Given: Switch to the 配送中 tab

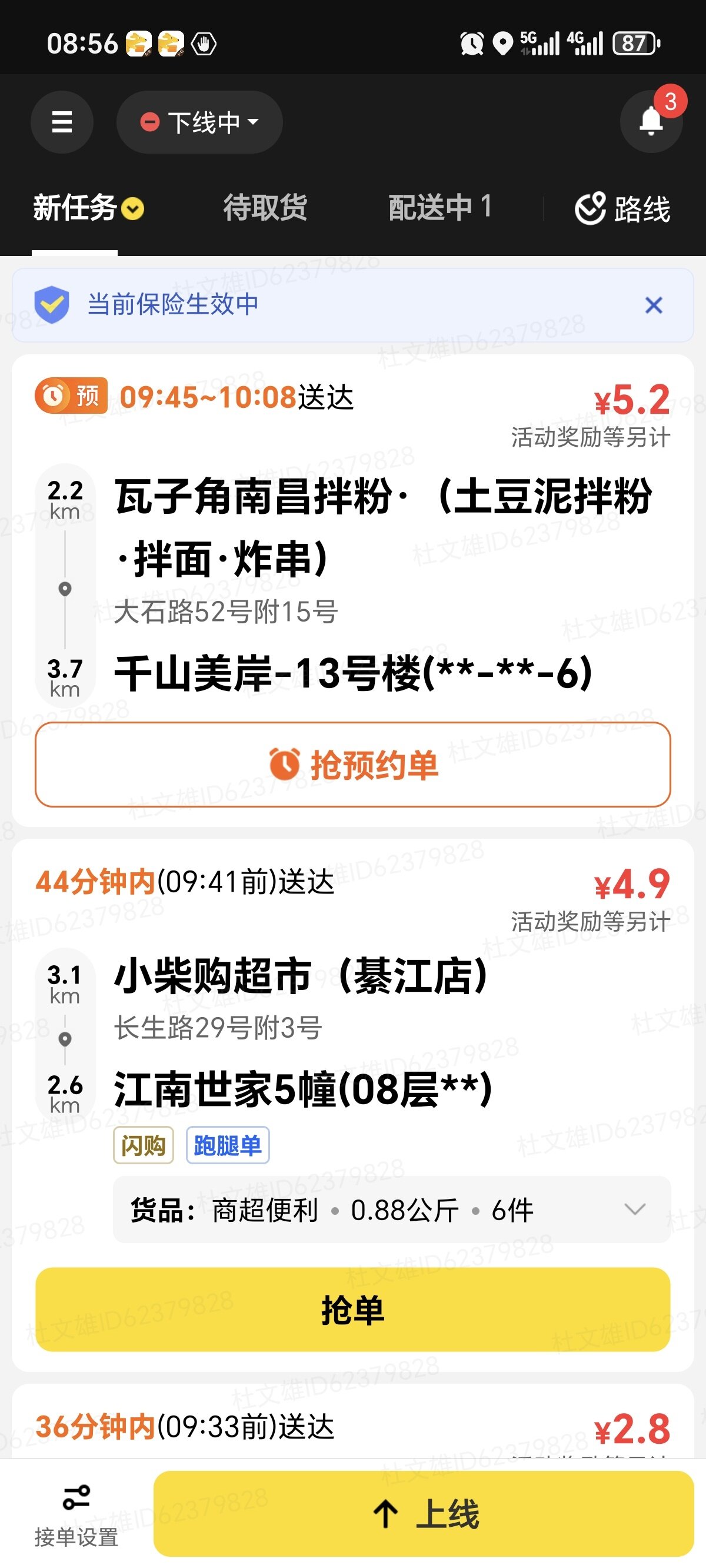Looking at the screenshot, I should (x=439, y=208).
